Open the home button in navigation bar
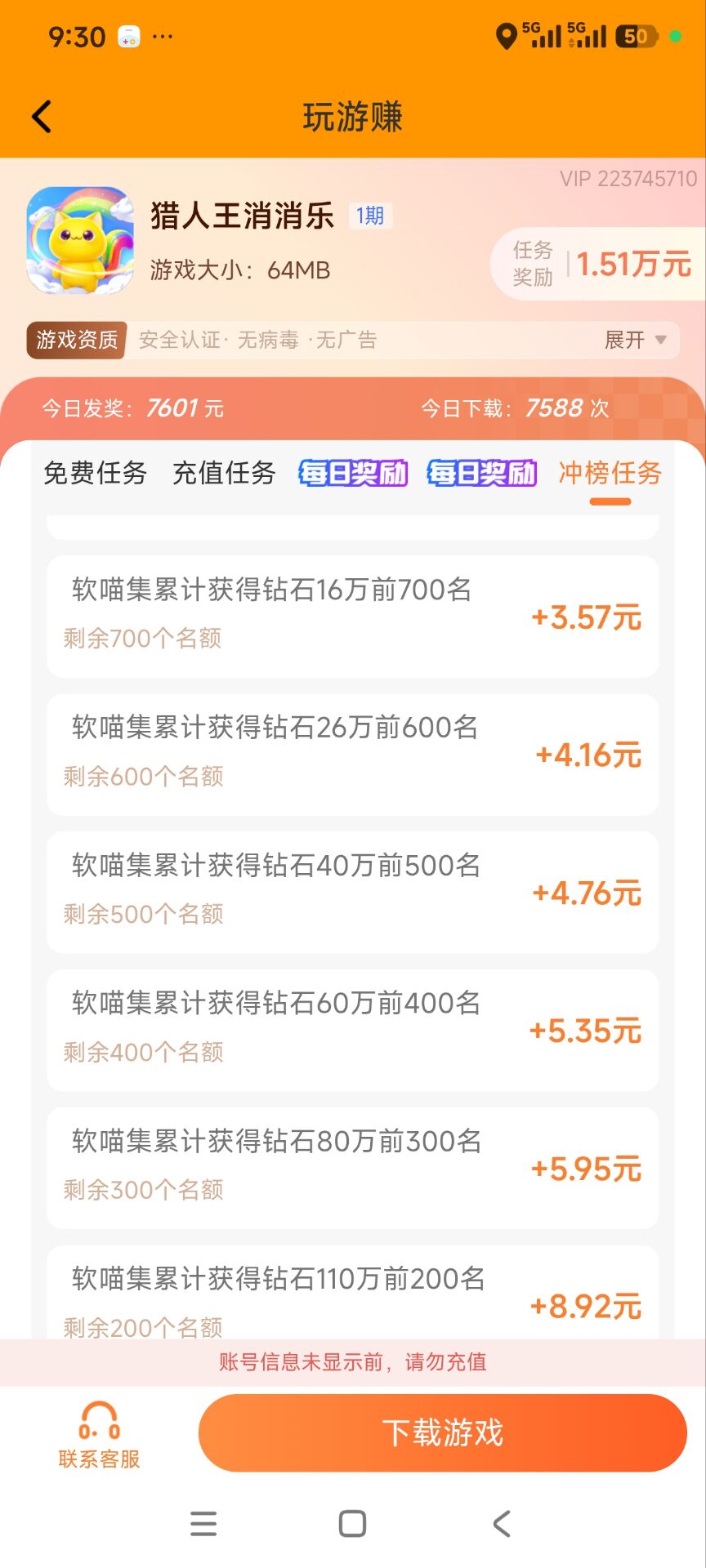Image resolution: width=706 pixels, height=1568 pixels. (351, 1522)
